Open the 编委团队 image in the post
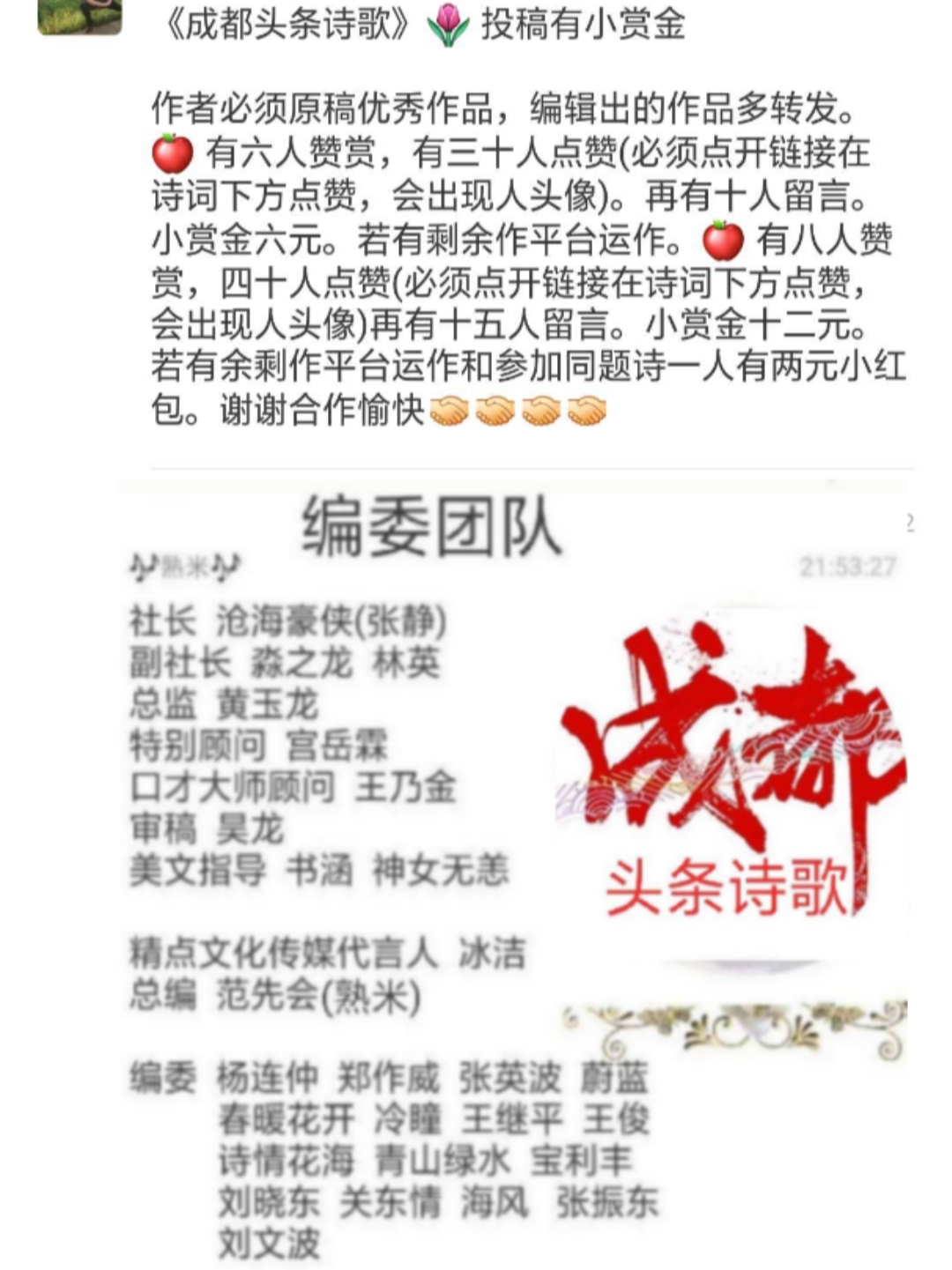The height and width of the screenshot is (1270, 952). coord(516,874)
